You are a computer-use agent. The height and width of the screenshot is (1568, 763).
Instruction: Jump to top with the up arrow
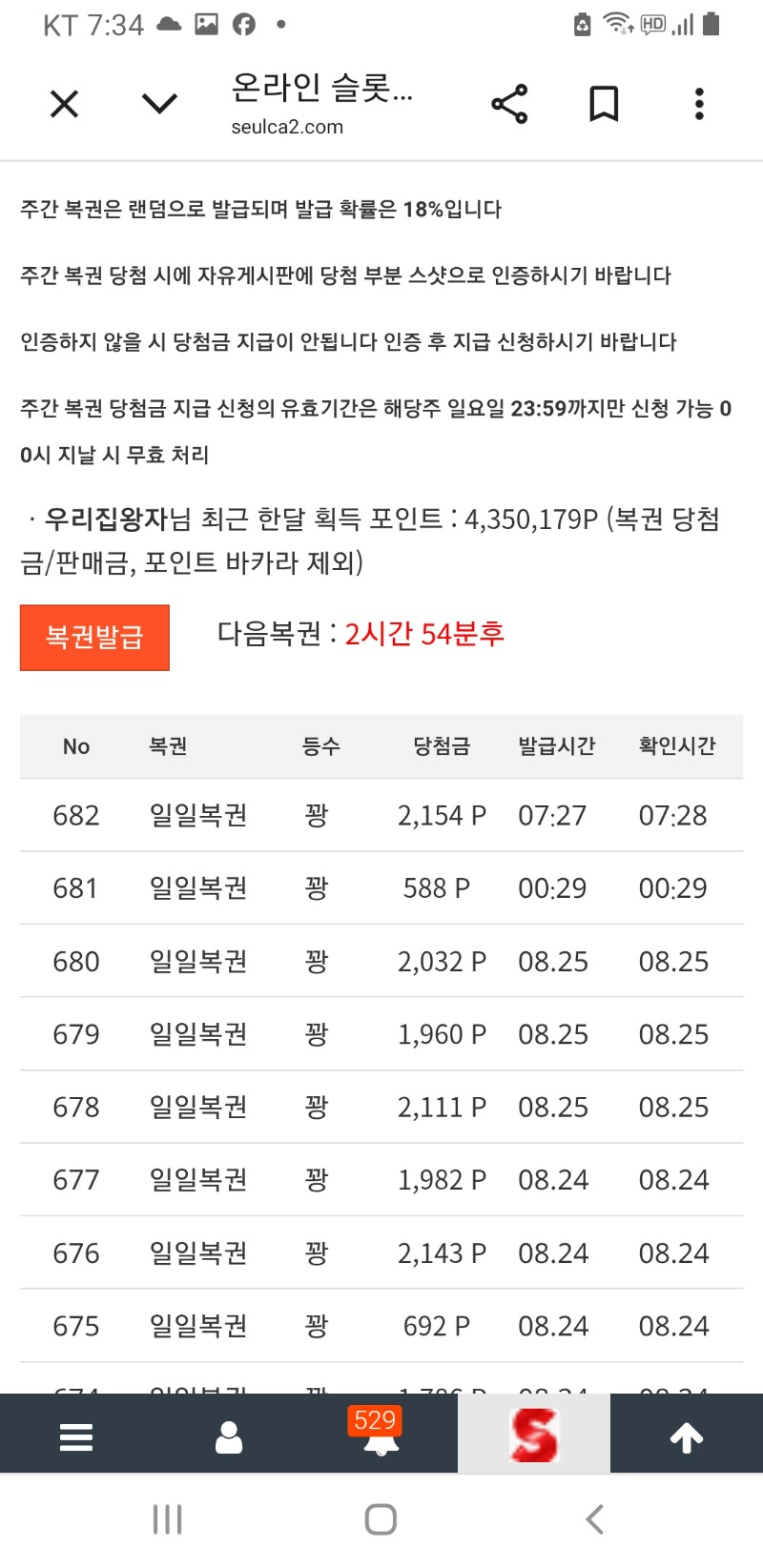(687, 1436)
